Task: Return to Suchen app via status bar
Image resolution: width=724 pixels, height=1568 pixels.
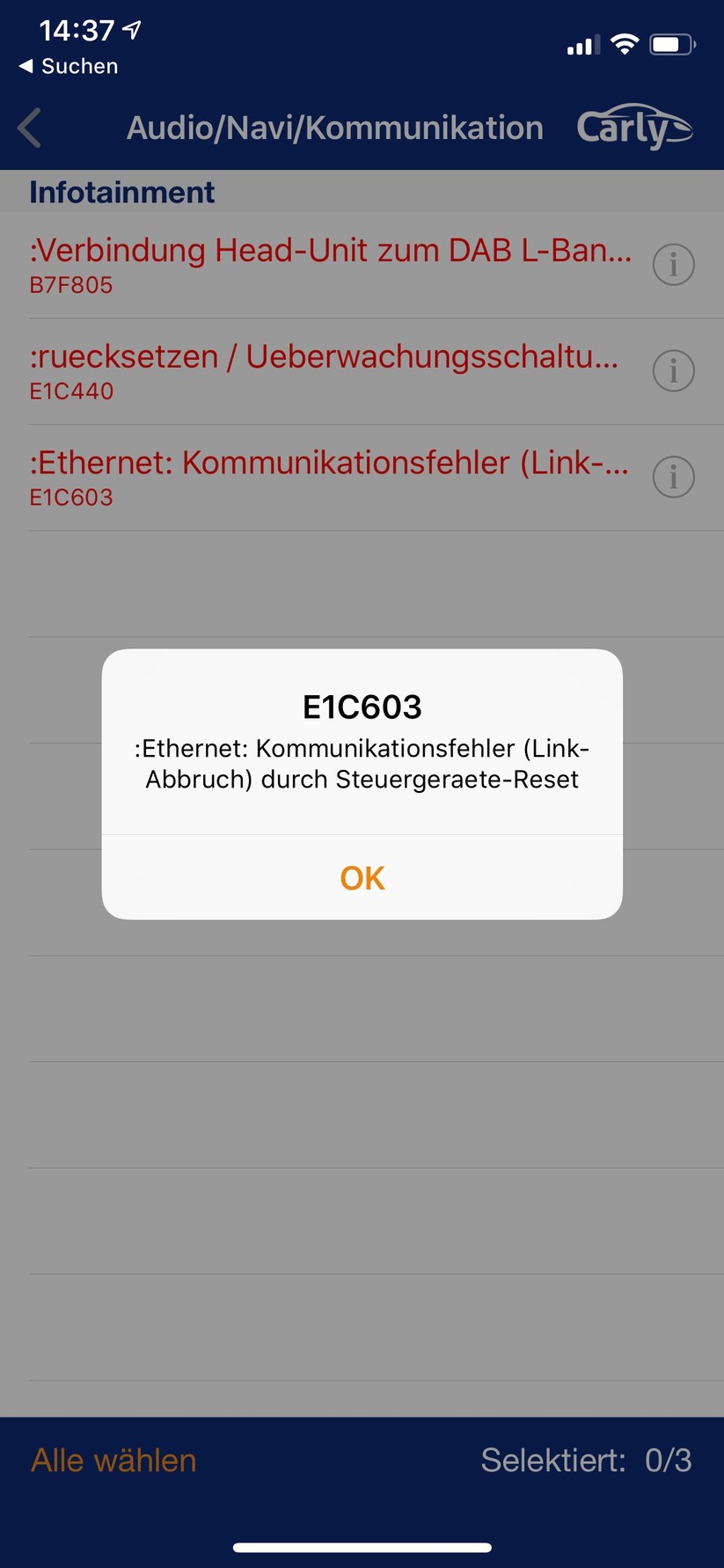Action: 69,66
